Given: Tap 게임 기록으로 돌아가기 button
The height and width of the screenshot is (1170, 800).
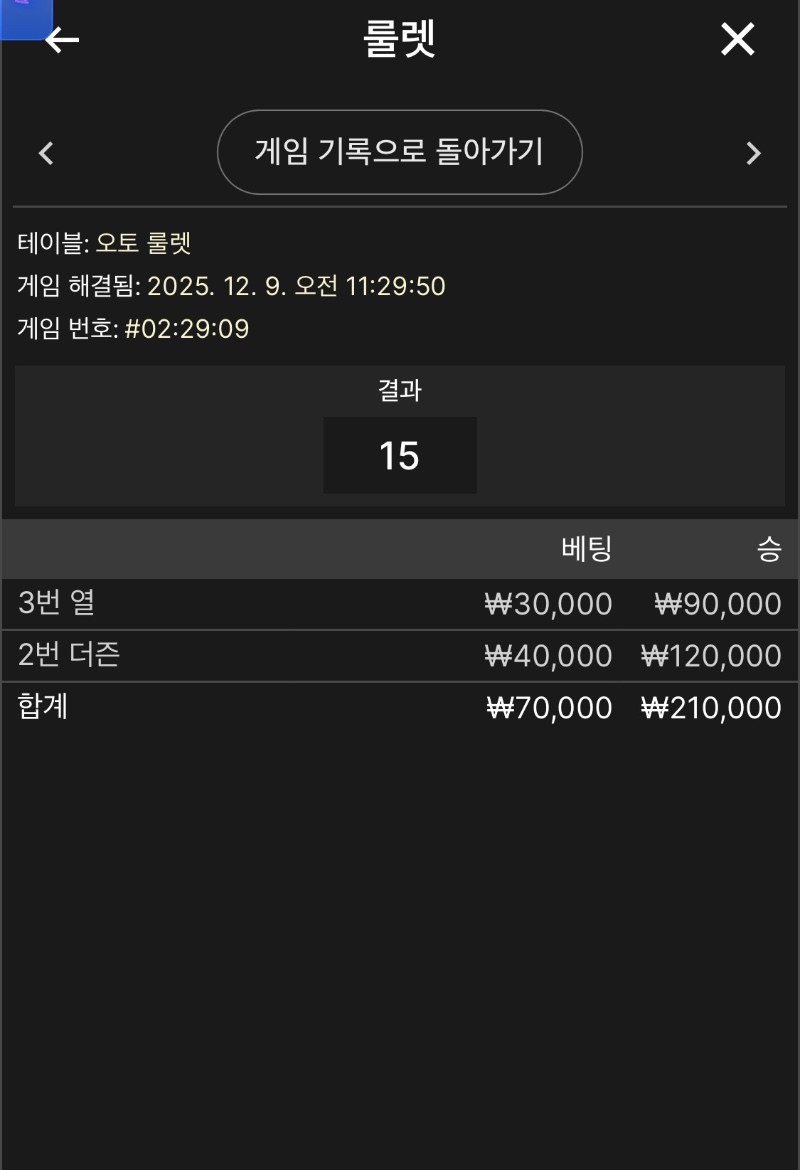Looking at the screenshot, I should (x=399, y=152).
